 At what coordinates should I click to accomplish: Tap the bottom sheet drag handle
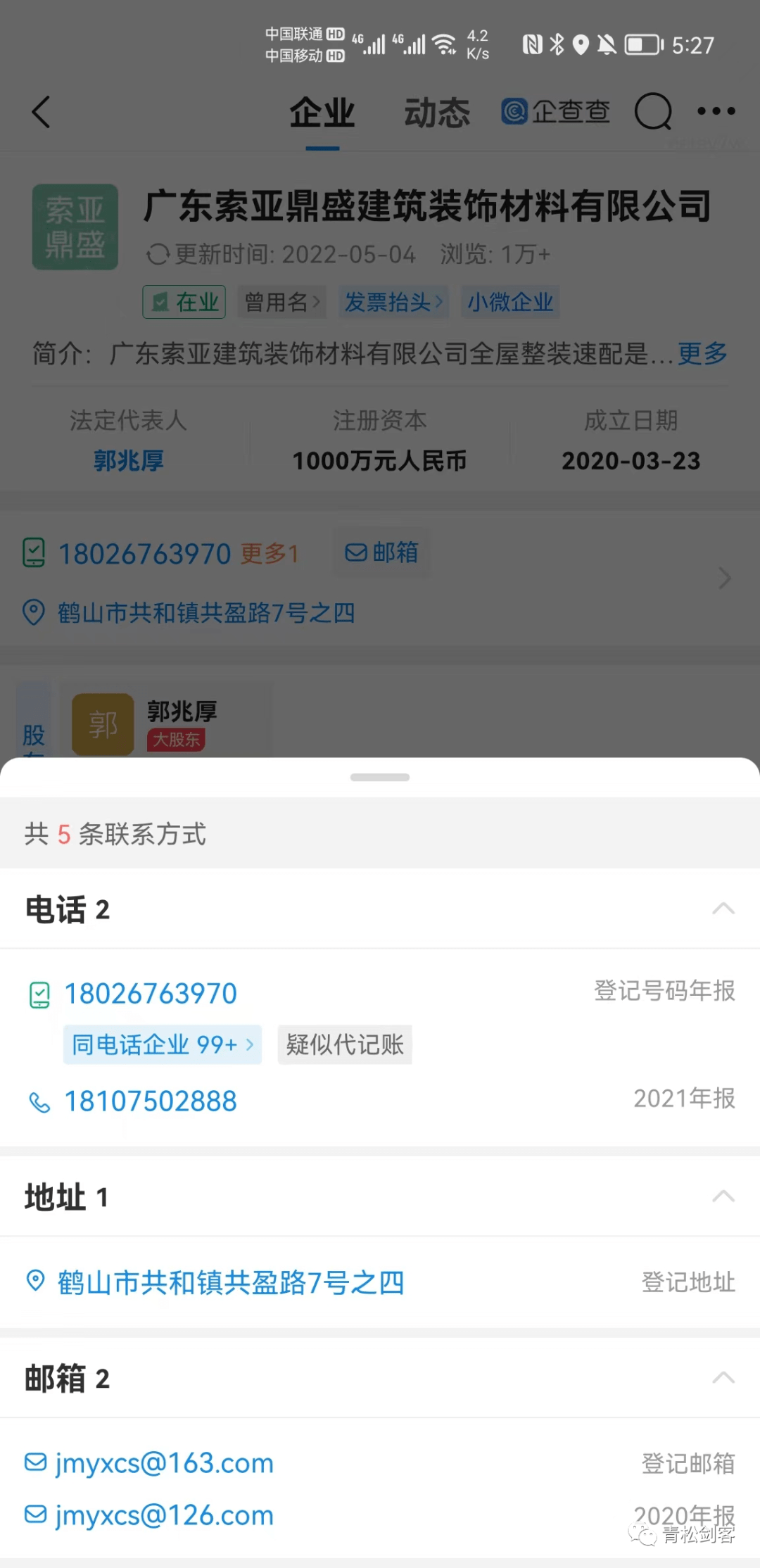point(380,777)
